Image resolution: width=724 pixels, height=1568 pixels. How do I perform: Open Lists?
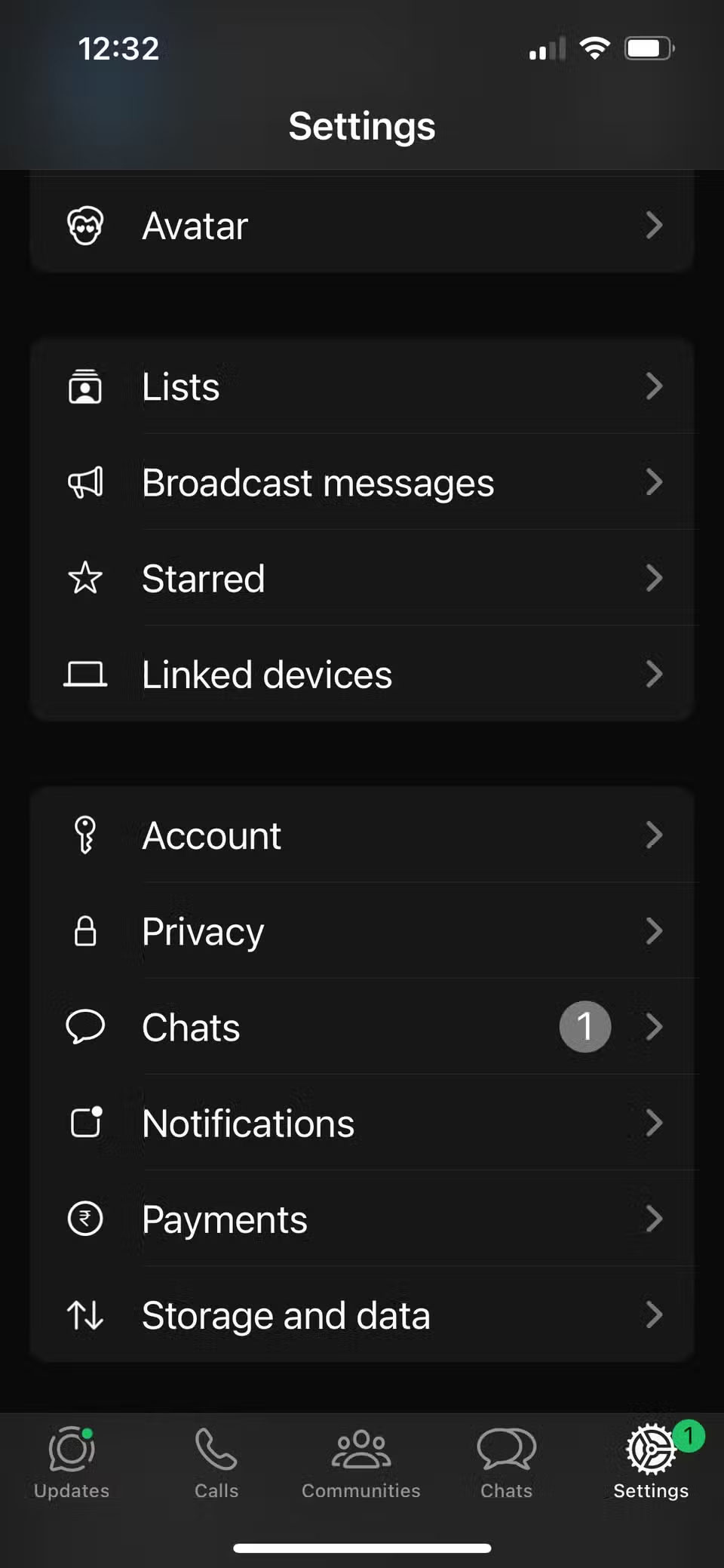tap(360, 387)
